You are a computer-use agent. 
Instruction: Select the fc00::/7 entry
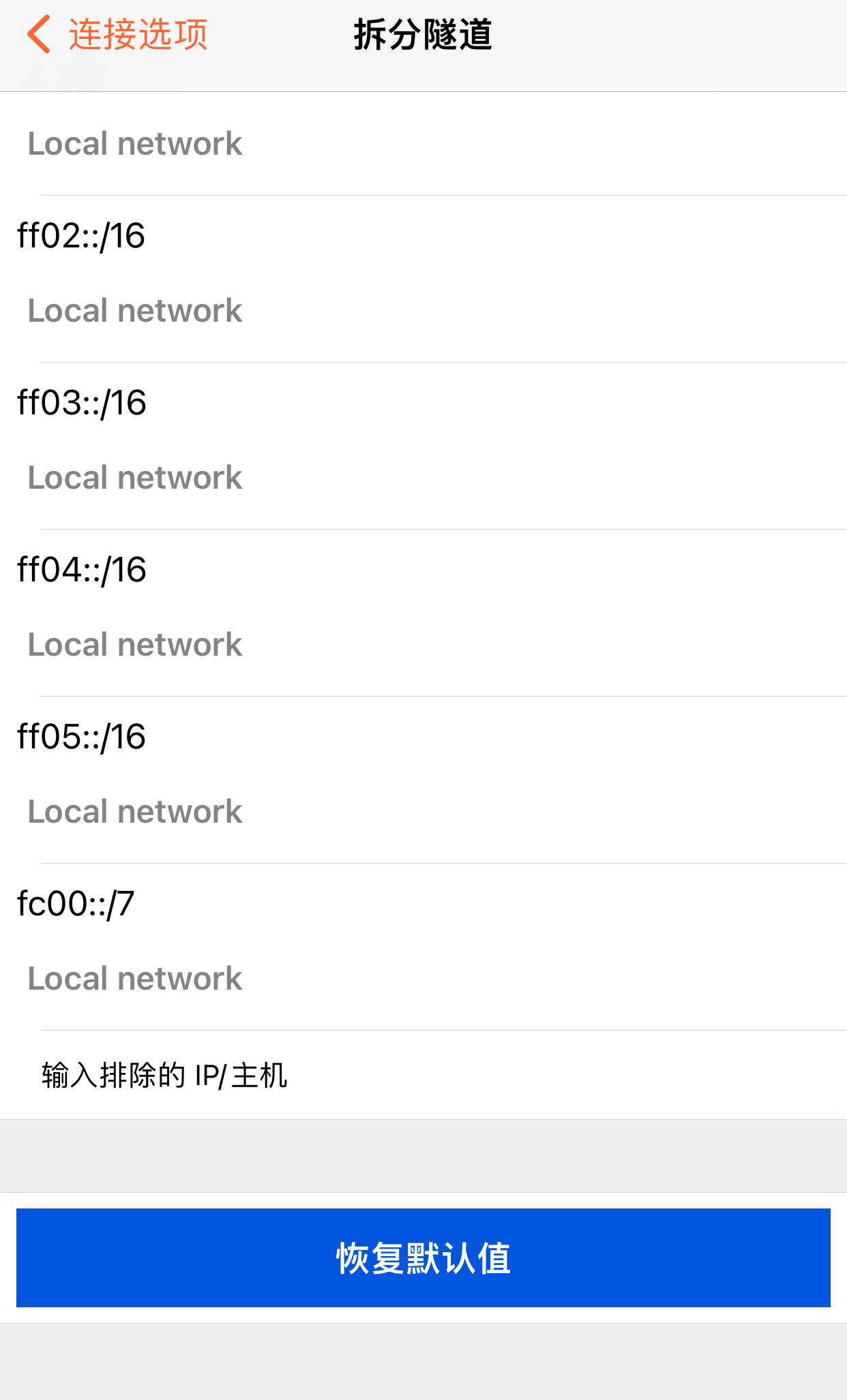(x=423, y=947)
